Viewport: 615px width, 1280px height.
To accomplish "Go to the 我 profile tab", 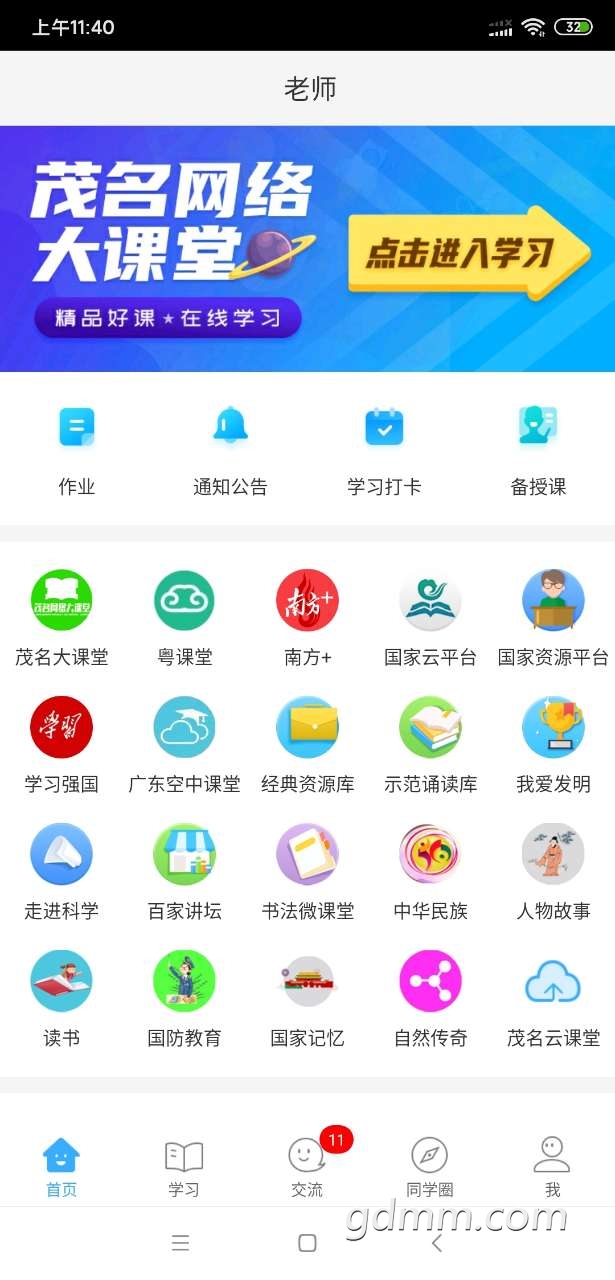I will coord(552,1166).
